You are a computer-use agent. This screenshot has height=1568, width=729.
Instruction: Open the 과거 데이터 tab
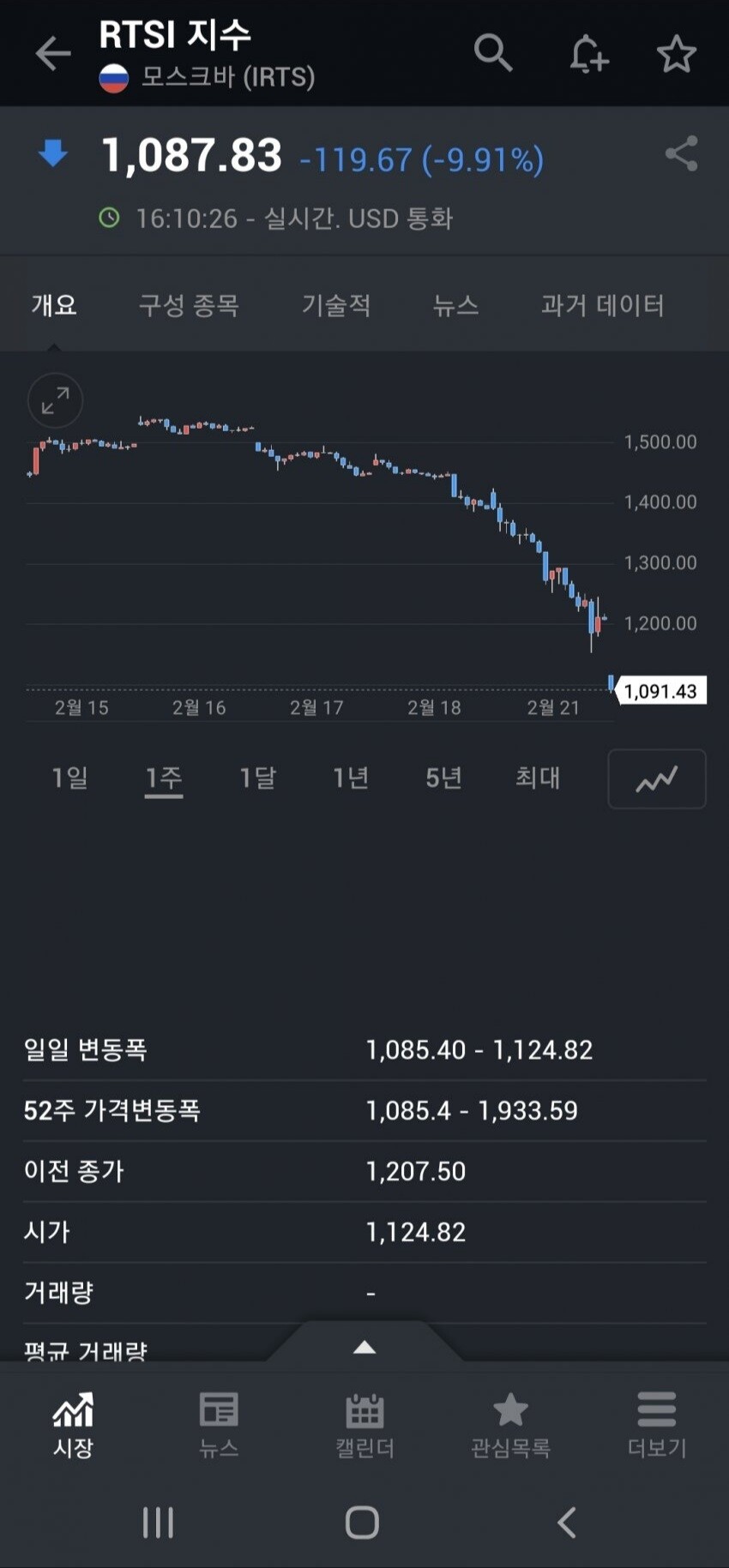pyautogui.click(x=603, y=306)
